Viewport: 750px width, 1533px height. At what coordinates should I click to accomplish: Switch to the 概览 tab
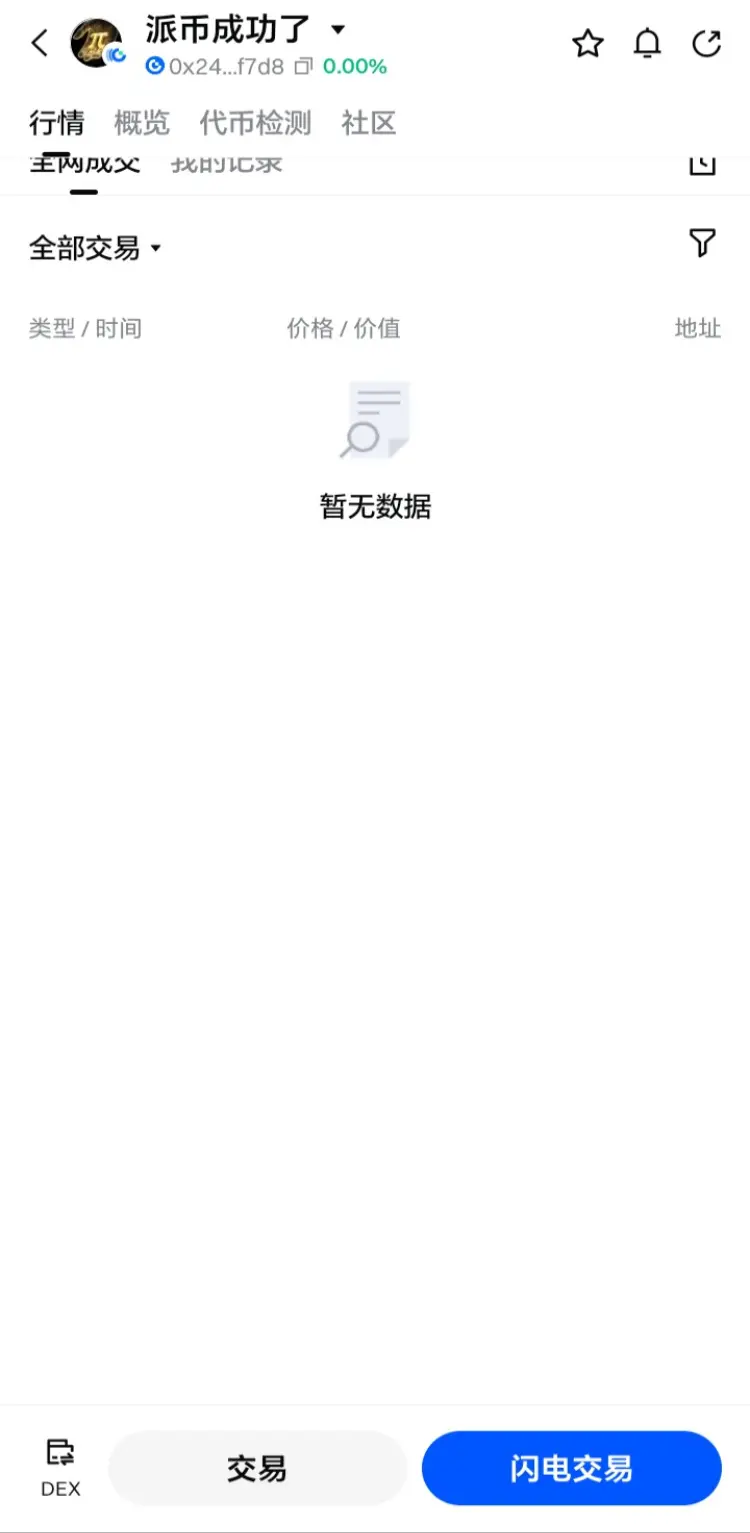click(141, 122)
